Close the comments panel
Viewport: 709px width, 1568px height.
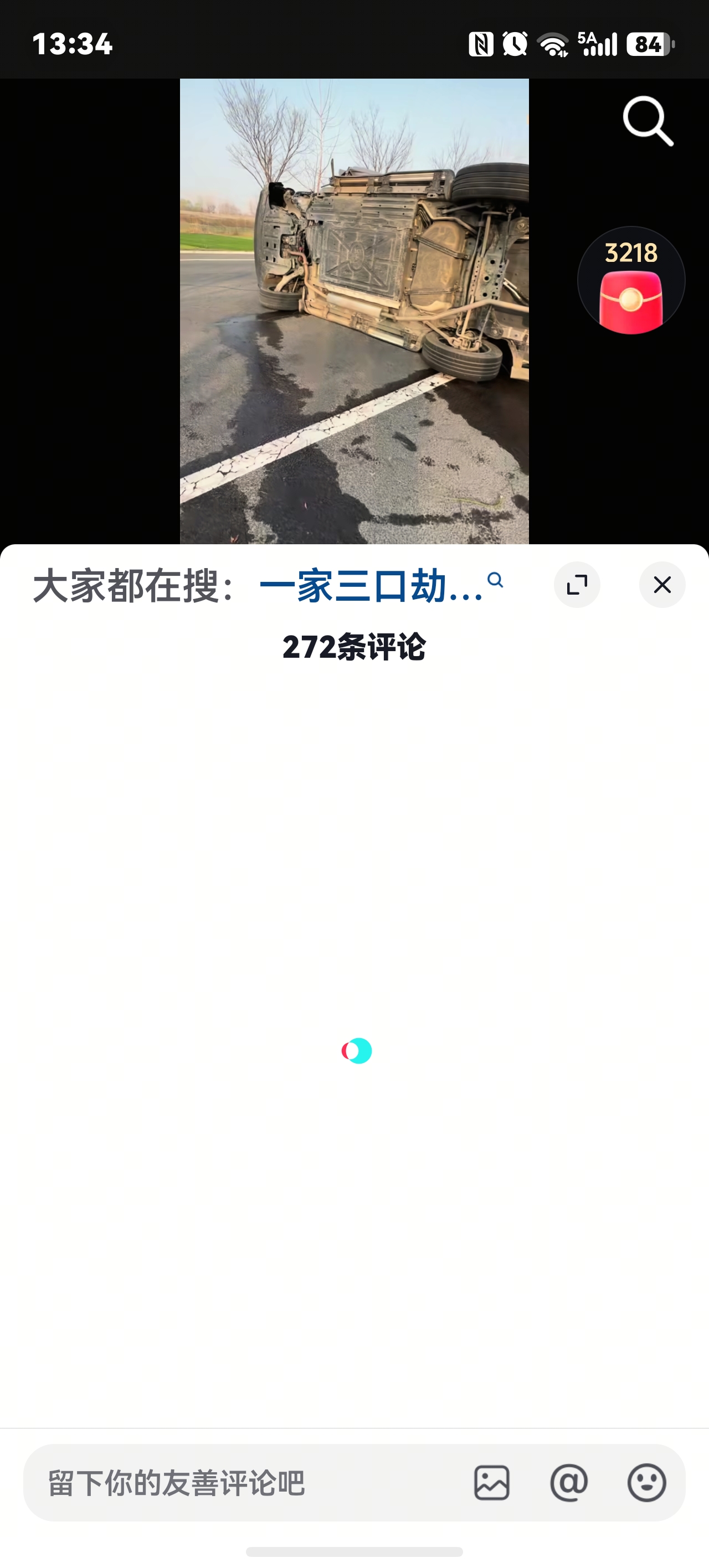pyautogui.click(x=662, y=585)
